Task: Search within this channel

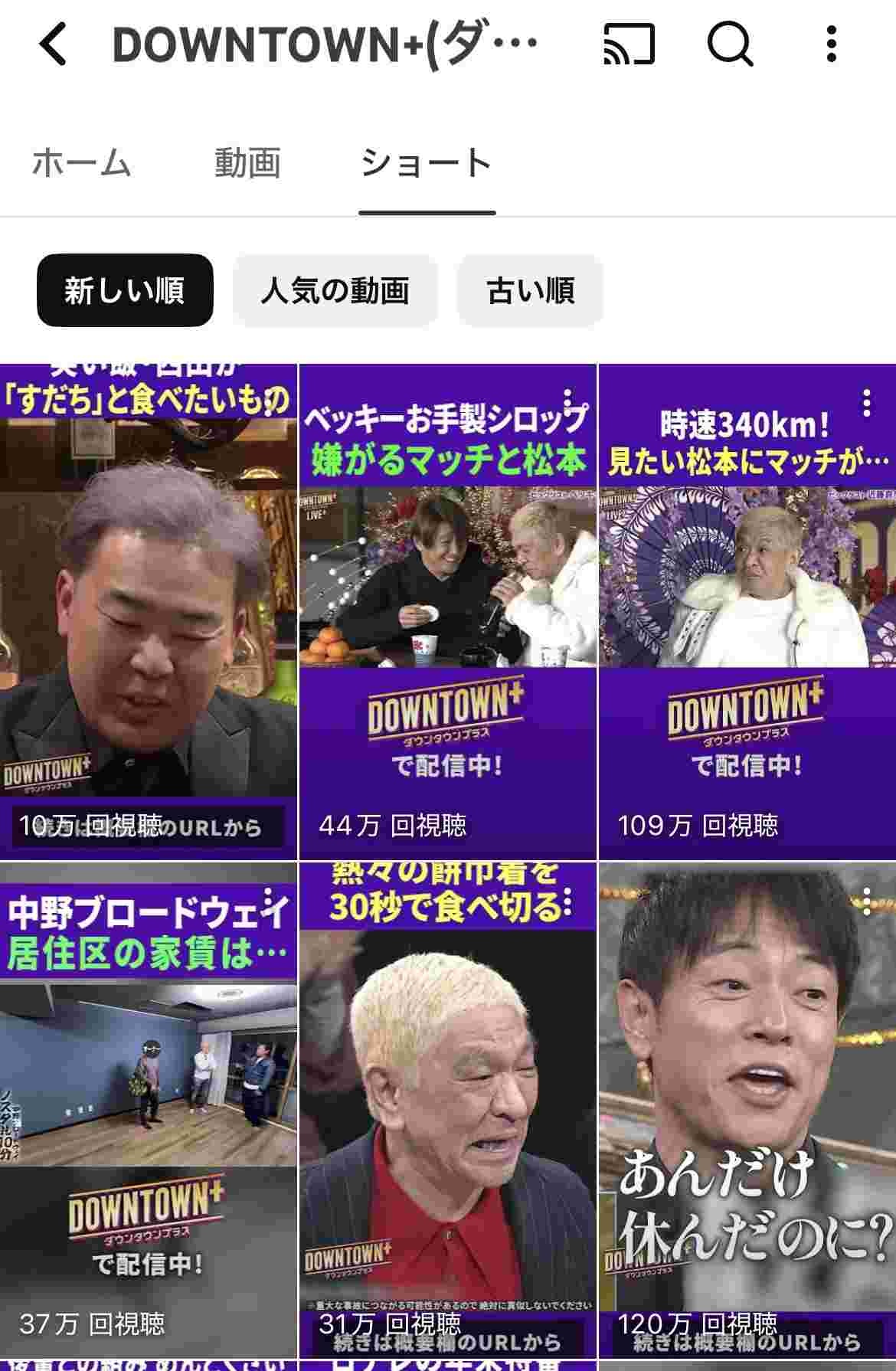Action: click(729, 44)
